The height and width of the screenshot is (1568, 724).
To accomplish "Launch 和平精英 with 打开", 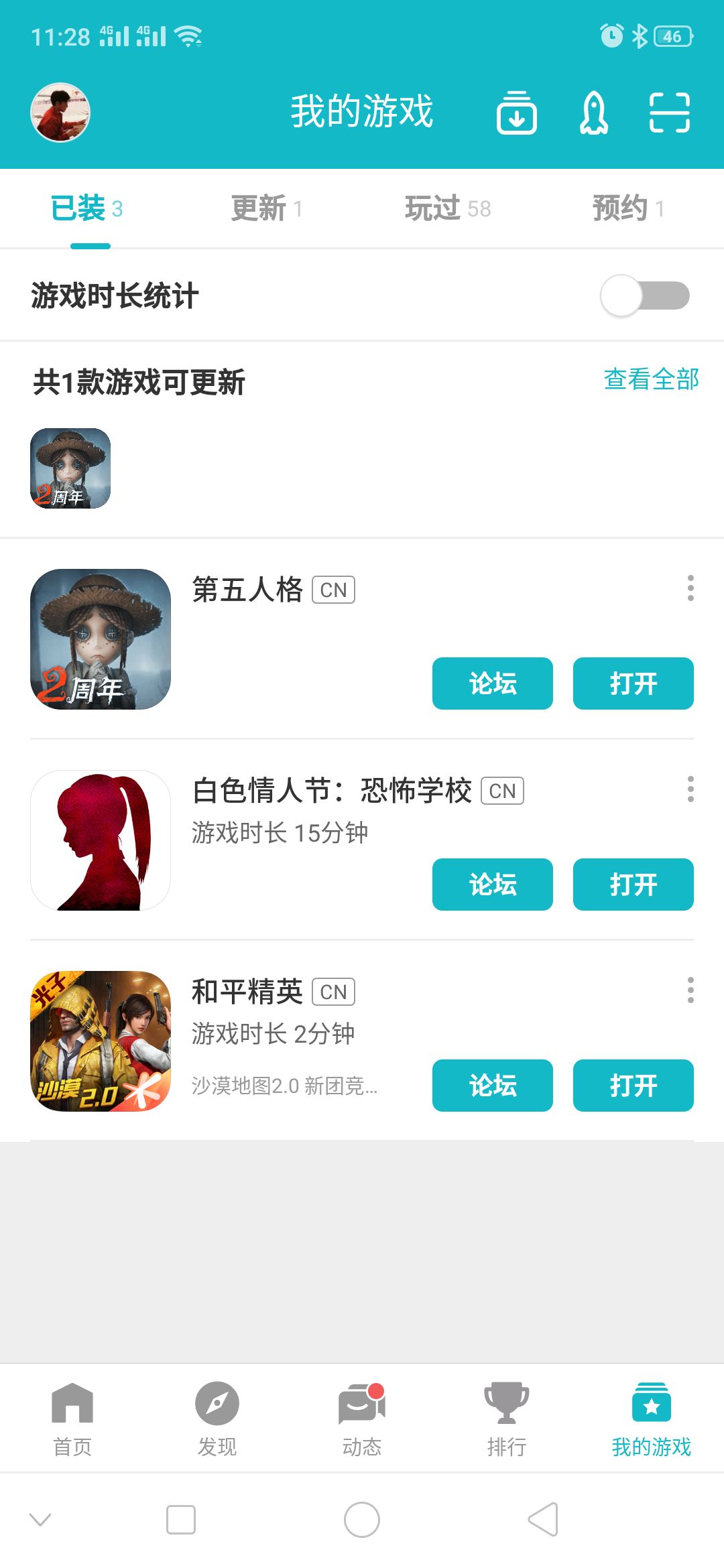I will click(633, 1086).
